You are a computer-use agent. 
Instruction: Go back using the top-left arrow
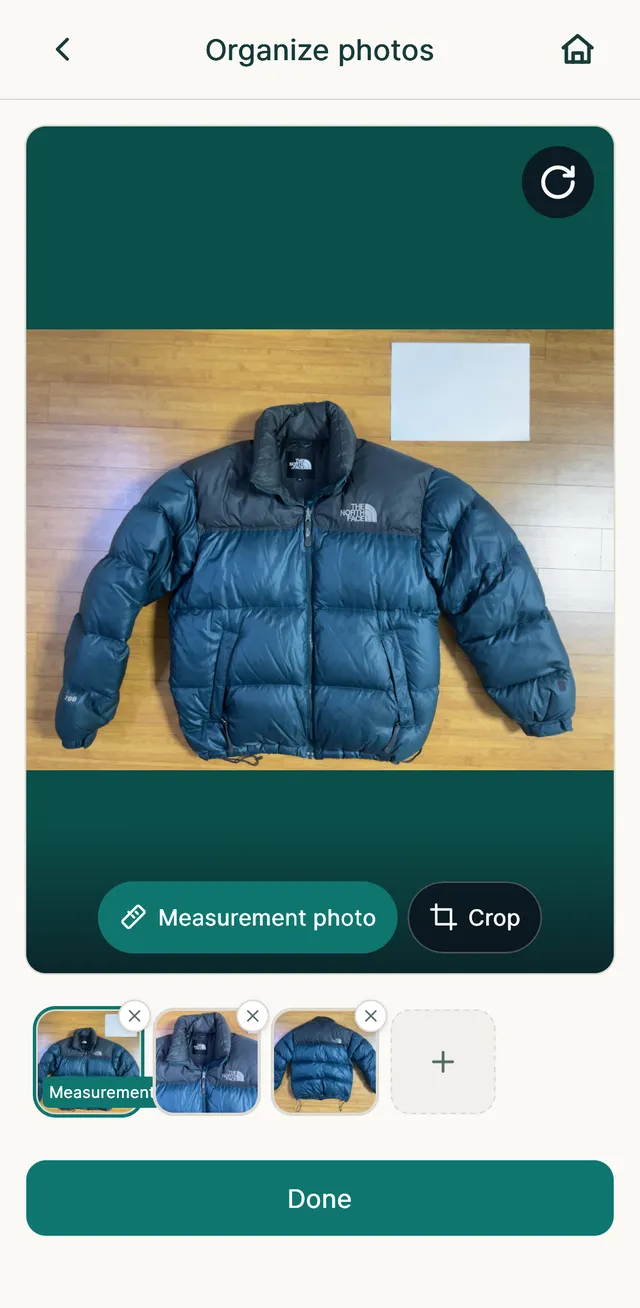62,50
